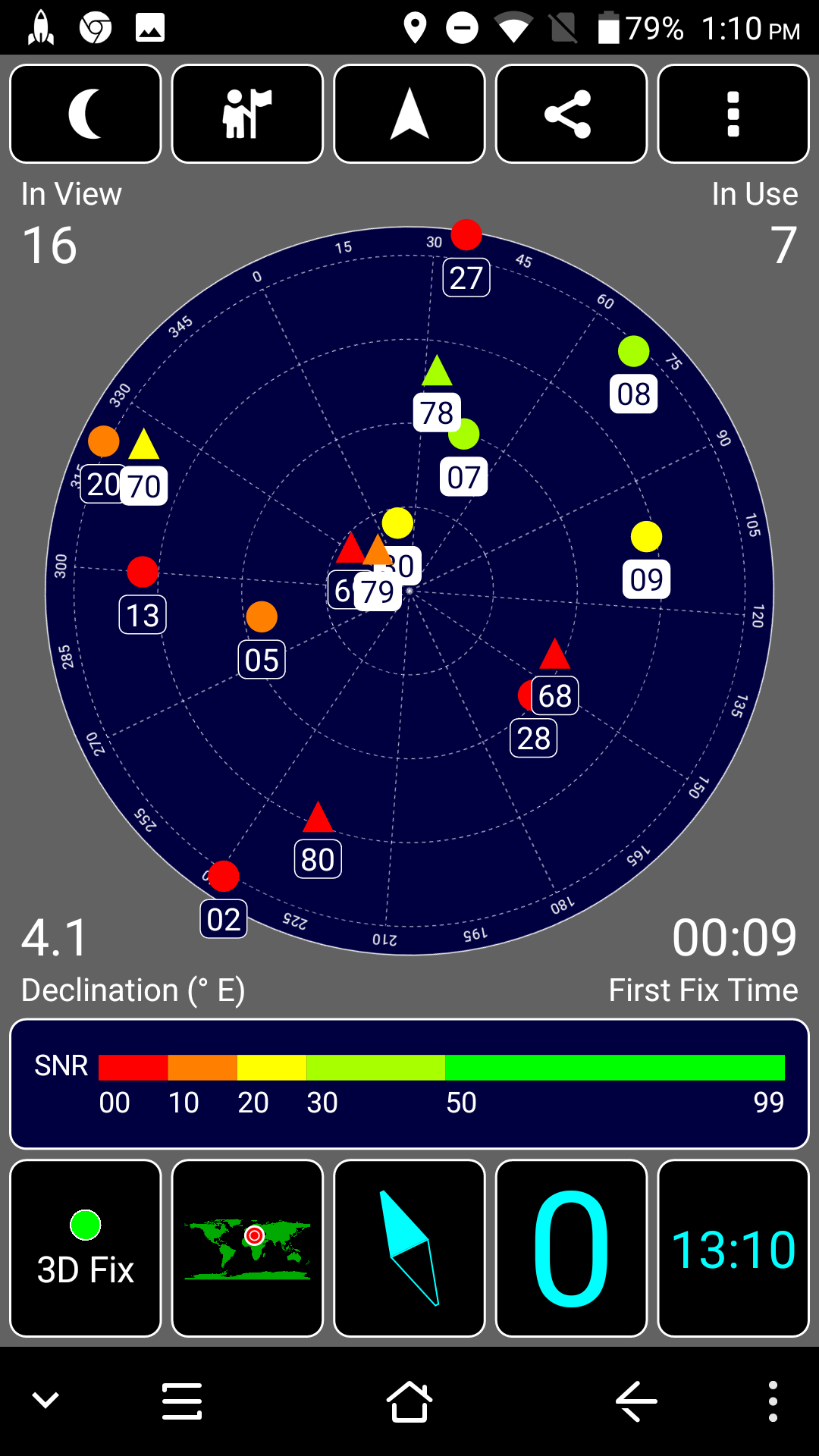819x1456 pixels.
Task: Tap the 13:10 time tile
Action: [x=733, y=1248]
